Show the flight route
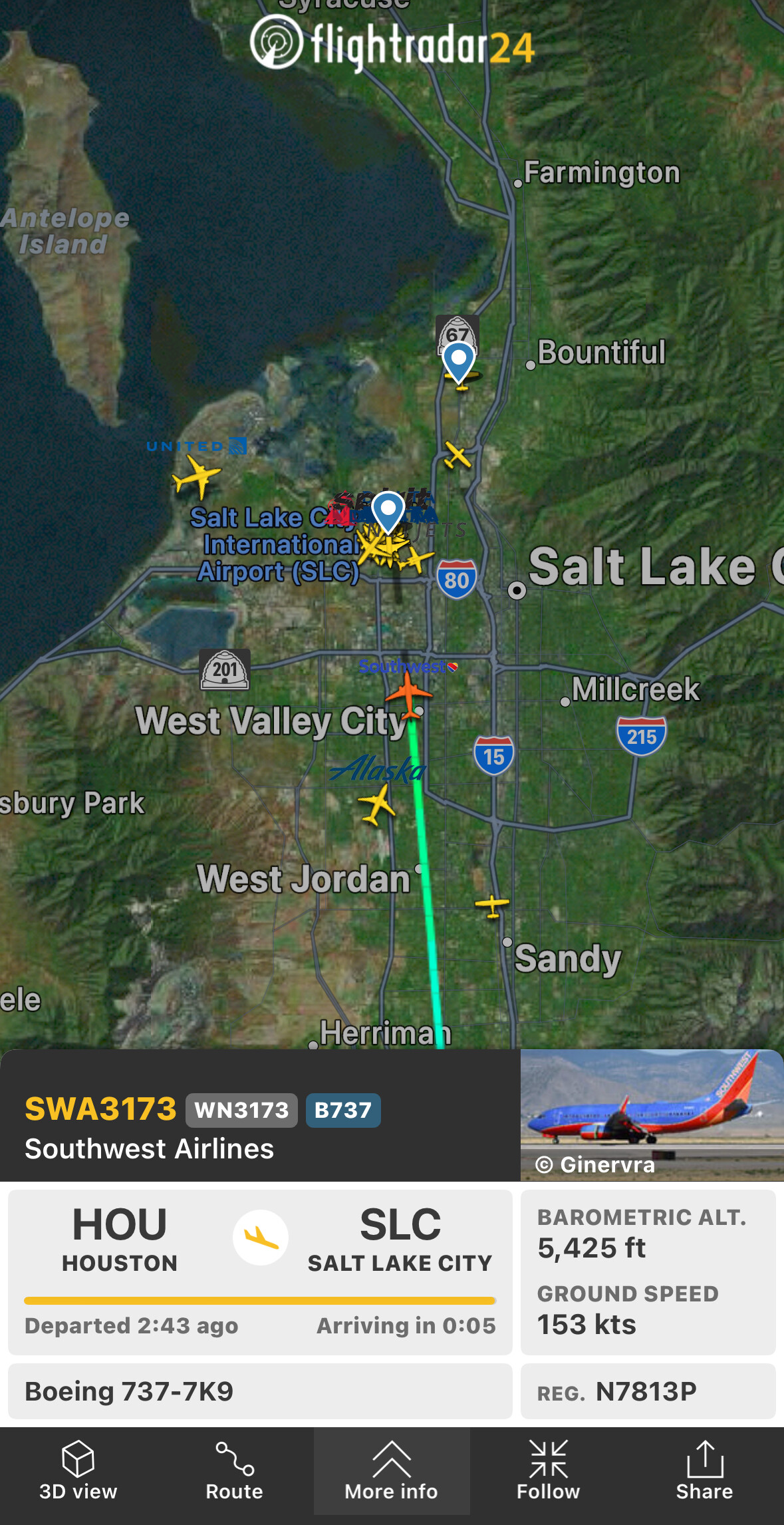This screenshot has height=1525, width=784. (234, 1471)
